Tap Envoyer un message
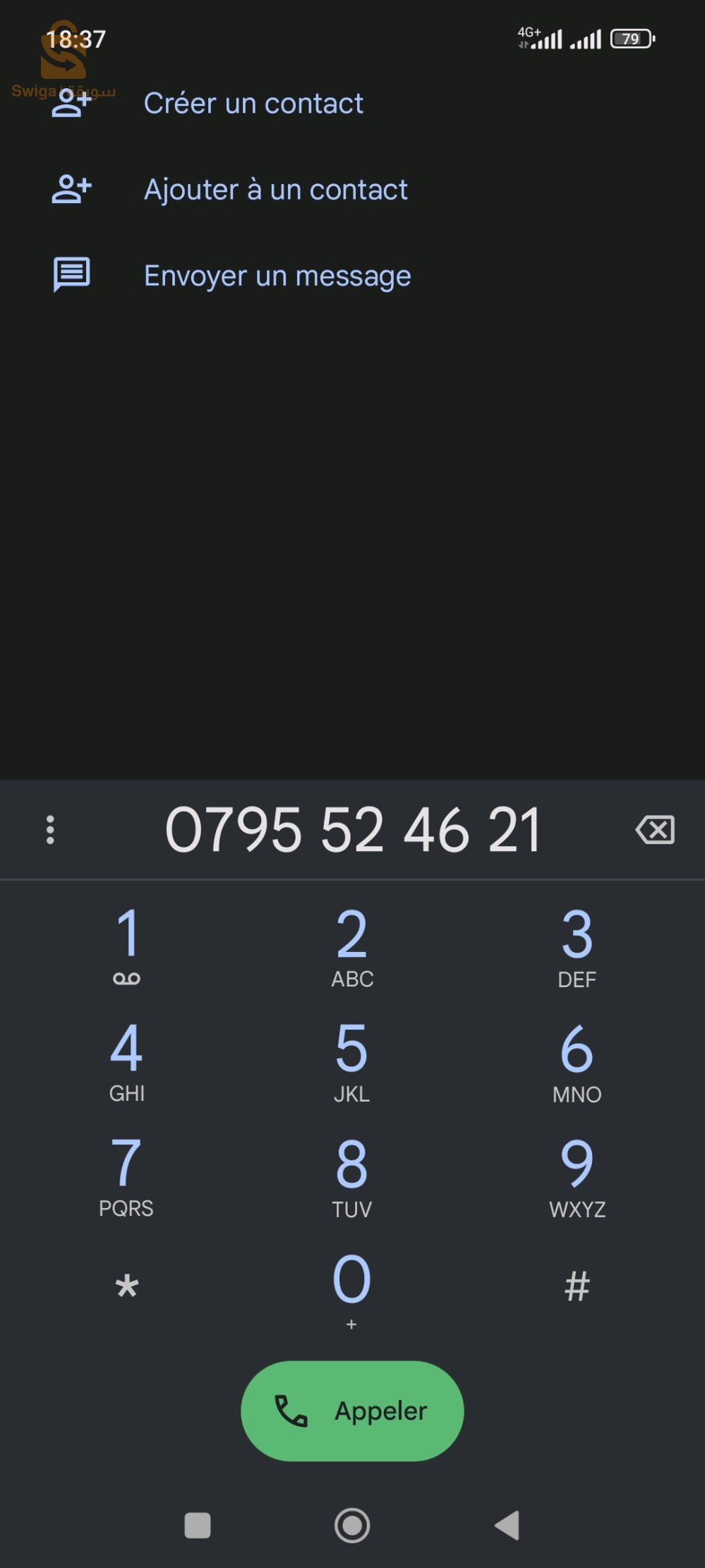The image size is (705, 1568). [x=277, y=276]
